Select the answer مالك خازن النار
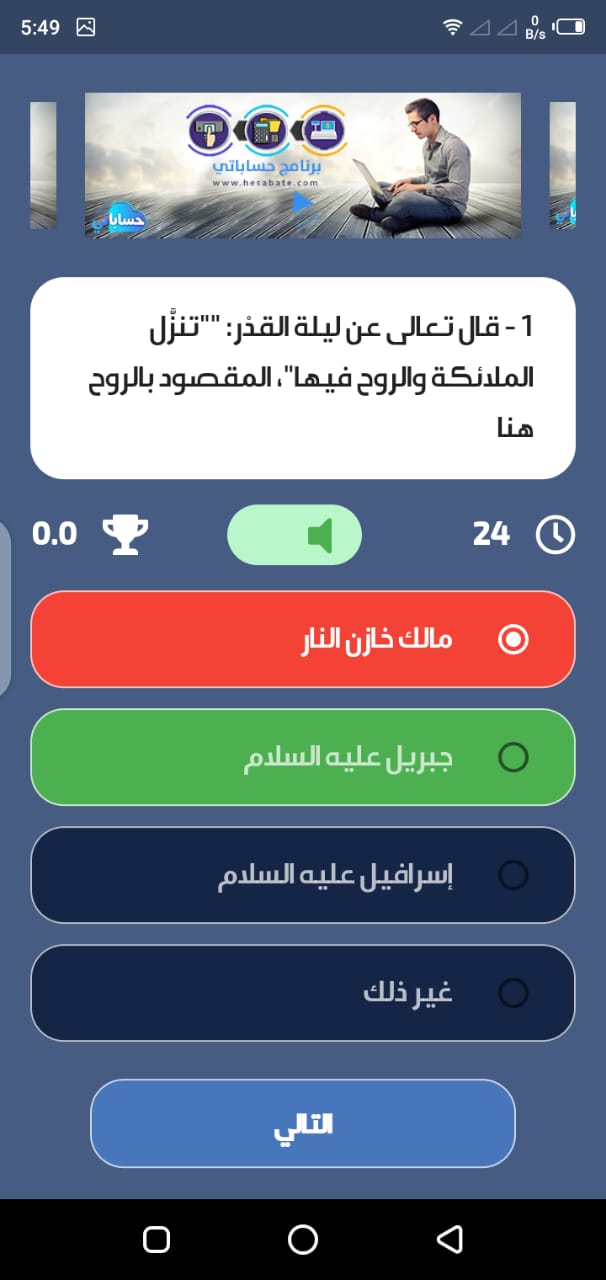Viewport: 606px width, 1280px height. pyautogui.click(x=302, y=639)
